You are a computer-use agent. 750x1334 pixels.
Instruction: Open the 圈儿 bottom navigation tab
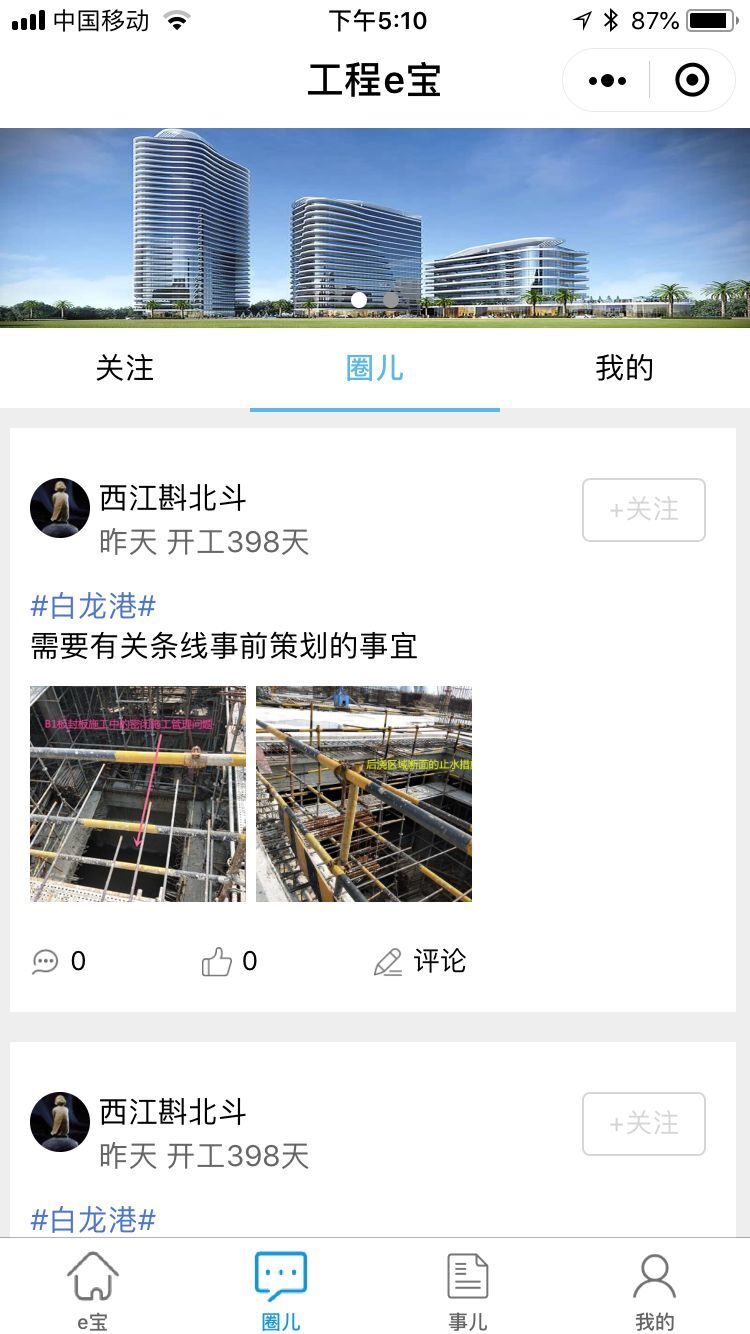[281, 1289]
